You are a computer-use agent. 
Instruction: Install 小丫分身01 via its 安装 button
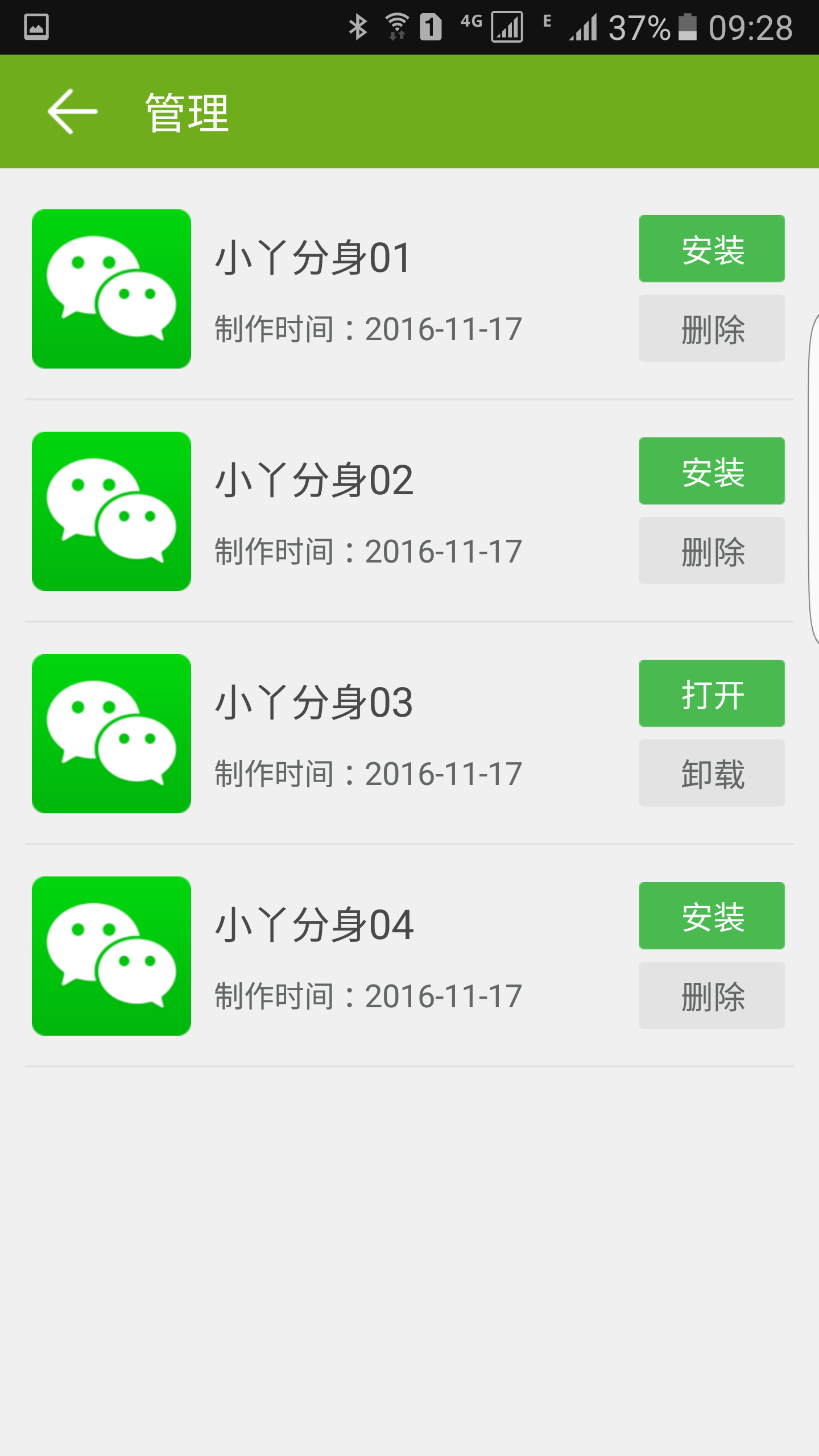(712, 249)
